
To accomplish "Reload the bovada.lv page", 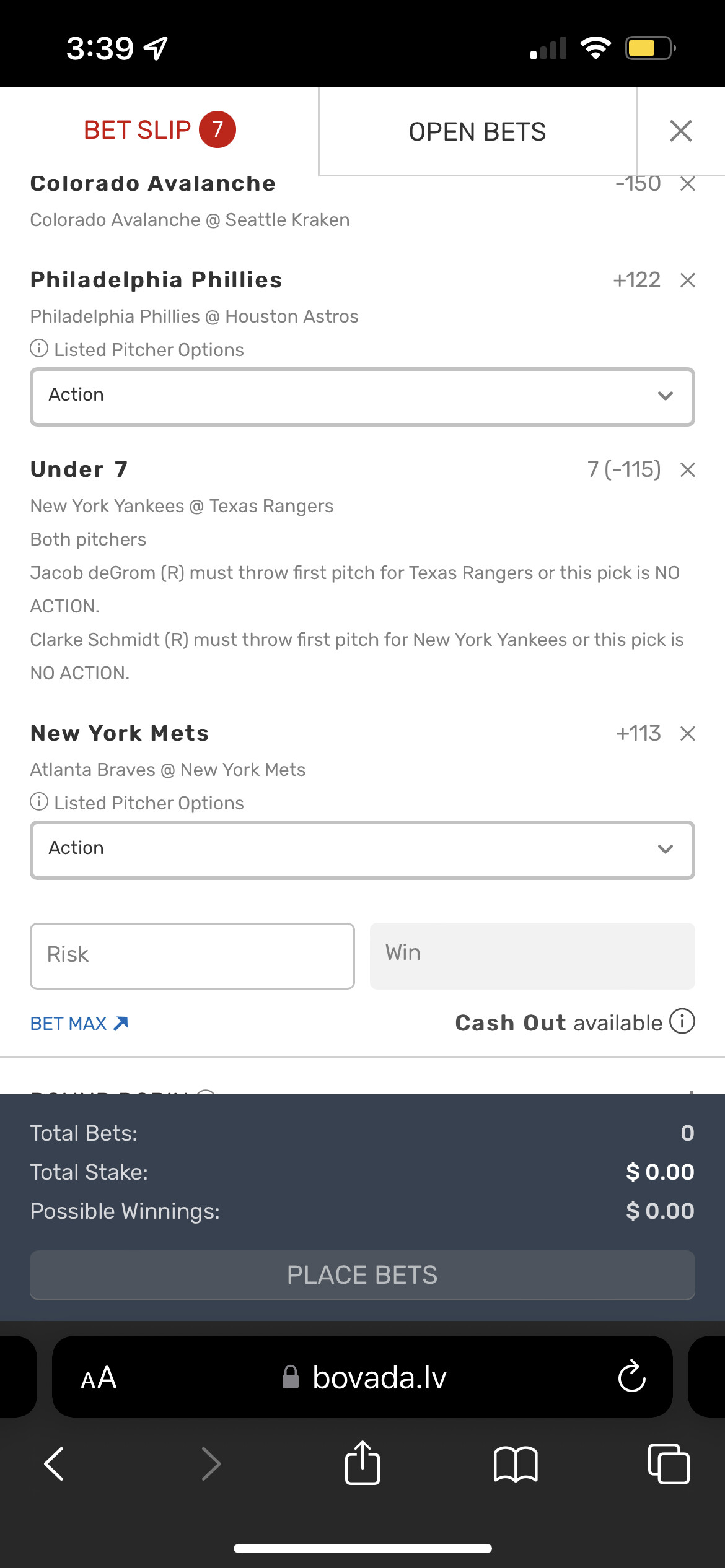I will pyautogui.click(x=631, y=1377).
